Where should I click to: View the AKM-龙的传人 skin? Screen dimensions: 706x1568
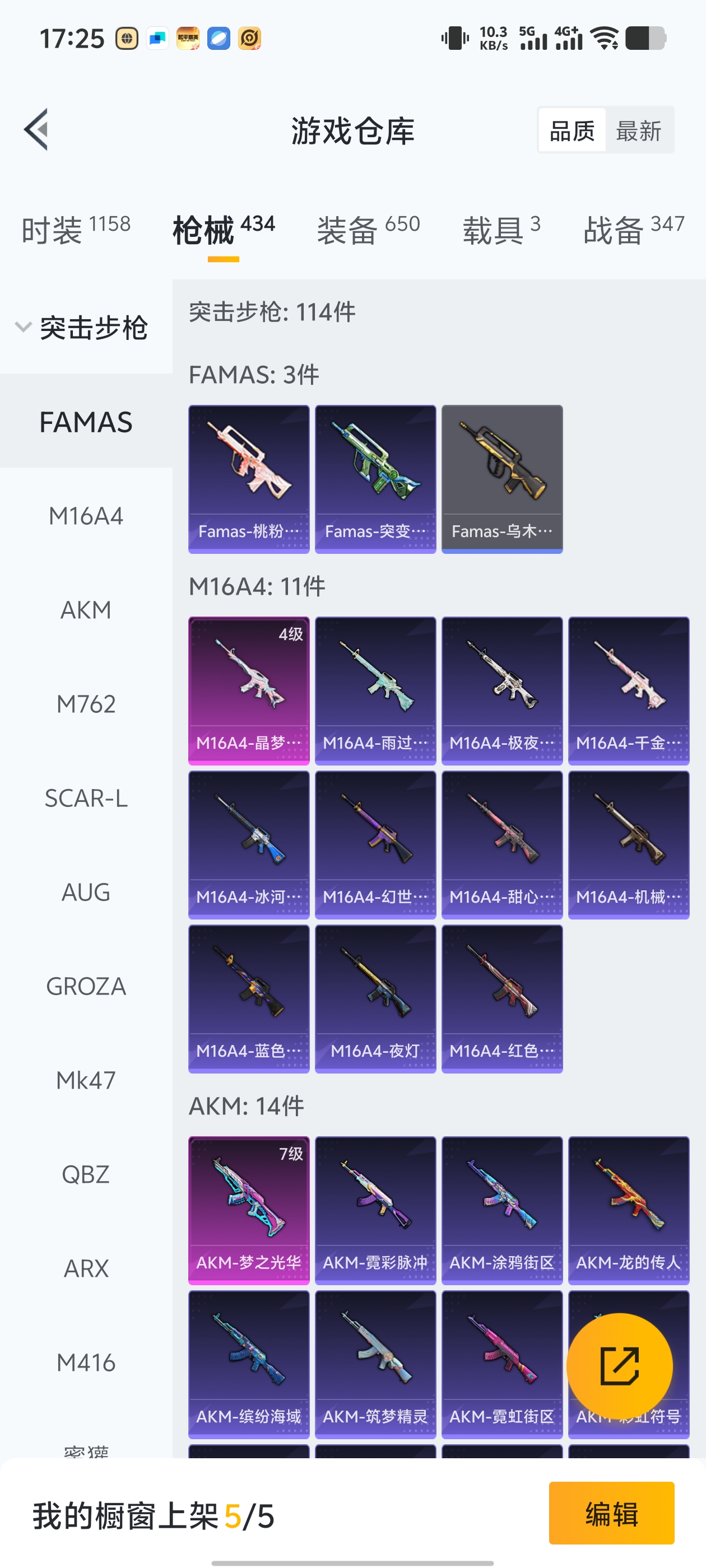click(x=628, y=1210)
